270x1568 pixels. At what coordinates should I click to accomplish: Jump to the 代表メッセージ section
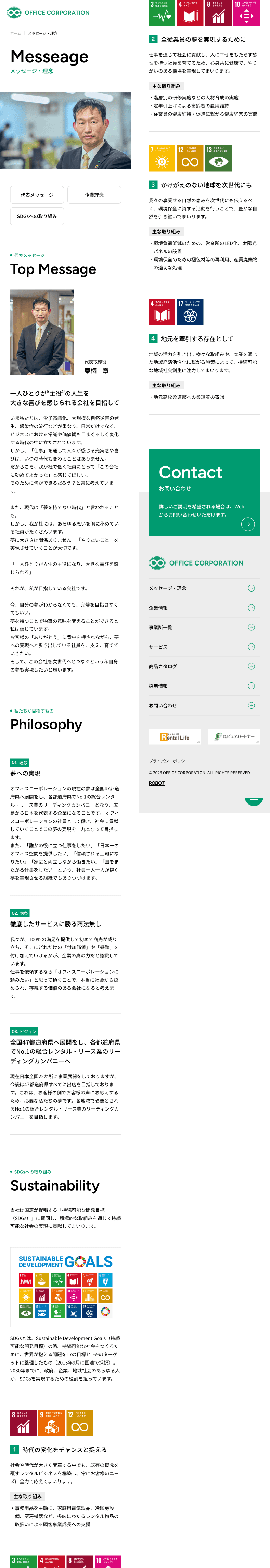click(x=37, y=195)
